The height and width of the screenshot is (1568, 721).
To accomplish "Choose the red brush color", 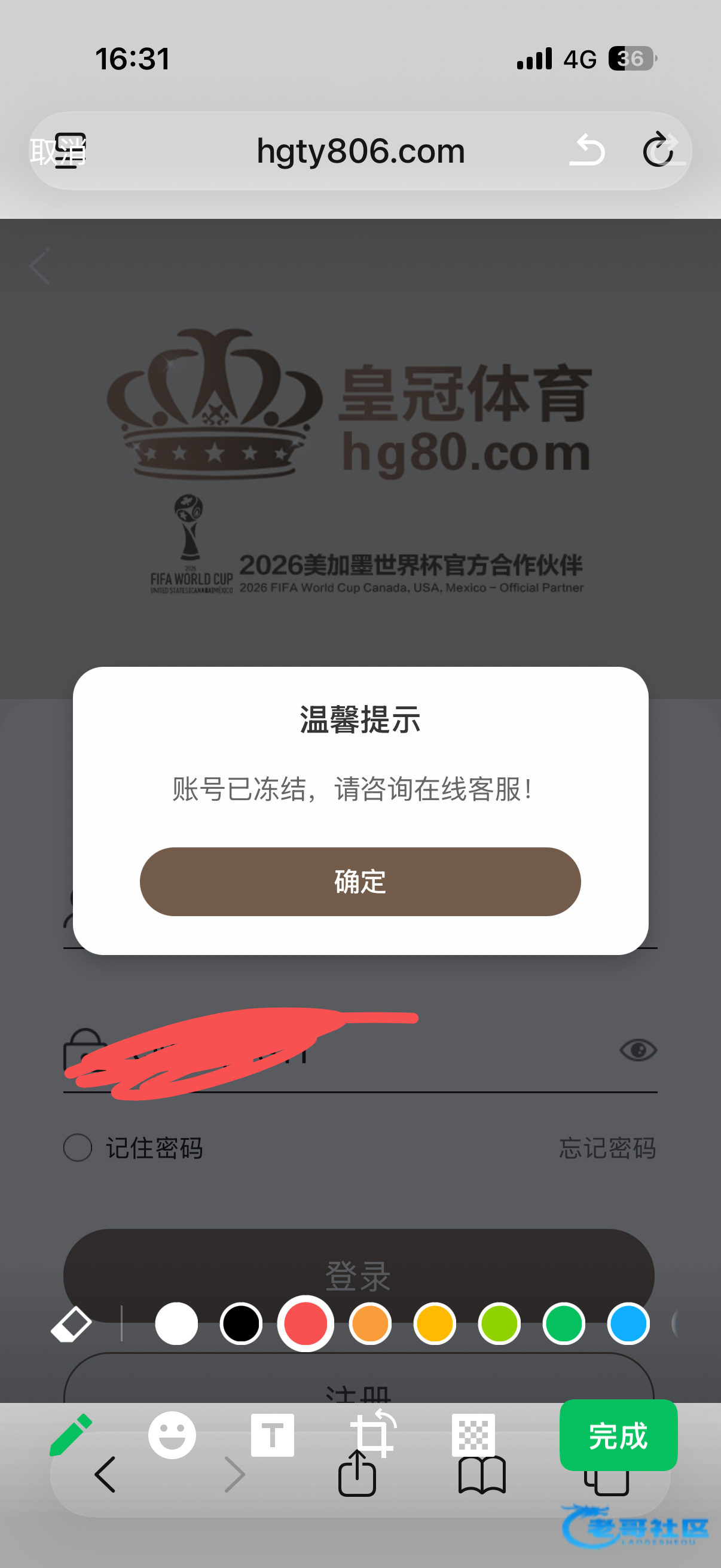I will 305,1324.
